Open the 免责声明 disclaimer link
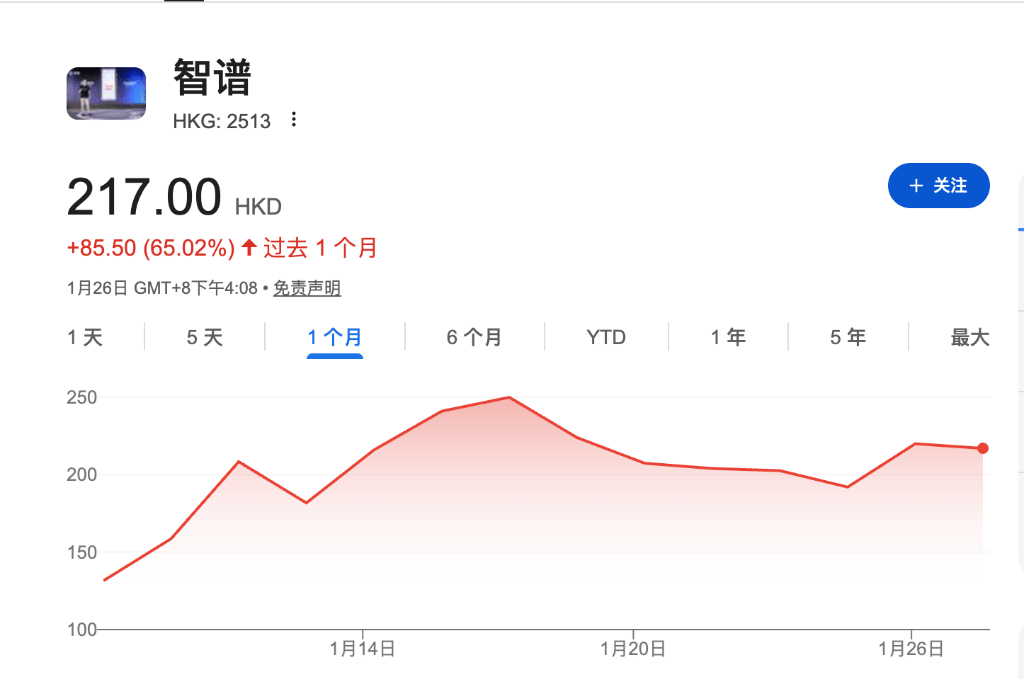Viewport: 1024px width, 679px height. [307, 288]
